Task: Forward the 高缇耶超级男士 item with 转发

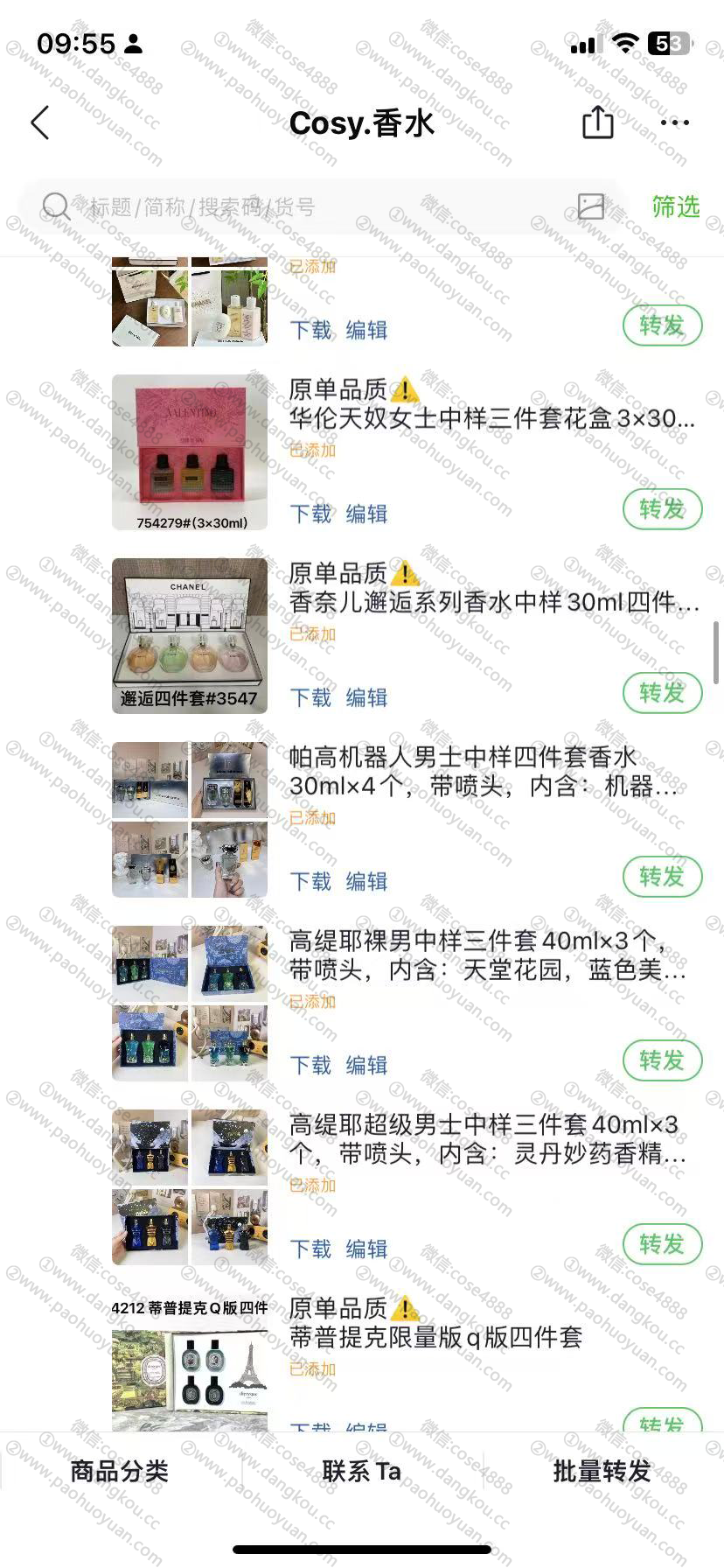Action: click(662, 1244)
